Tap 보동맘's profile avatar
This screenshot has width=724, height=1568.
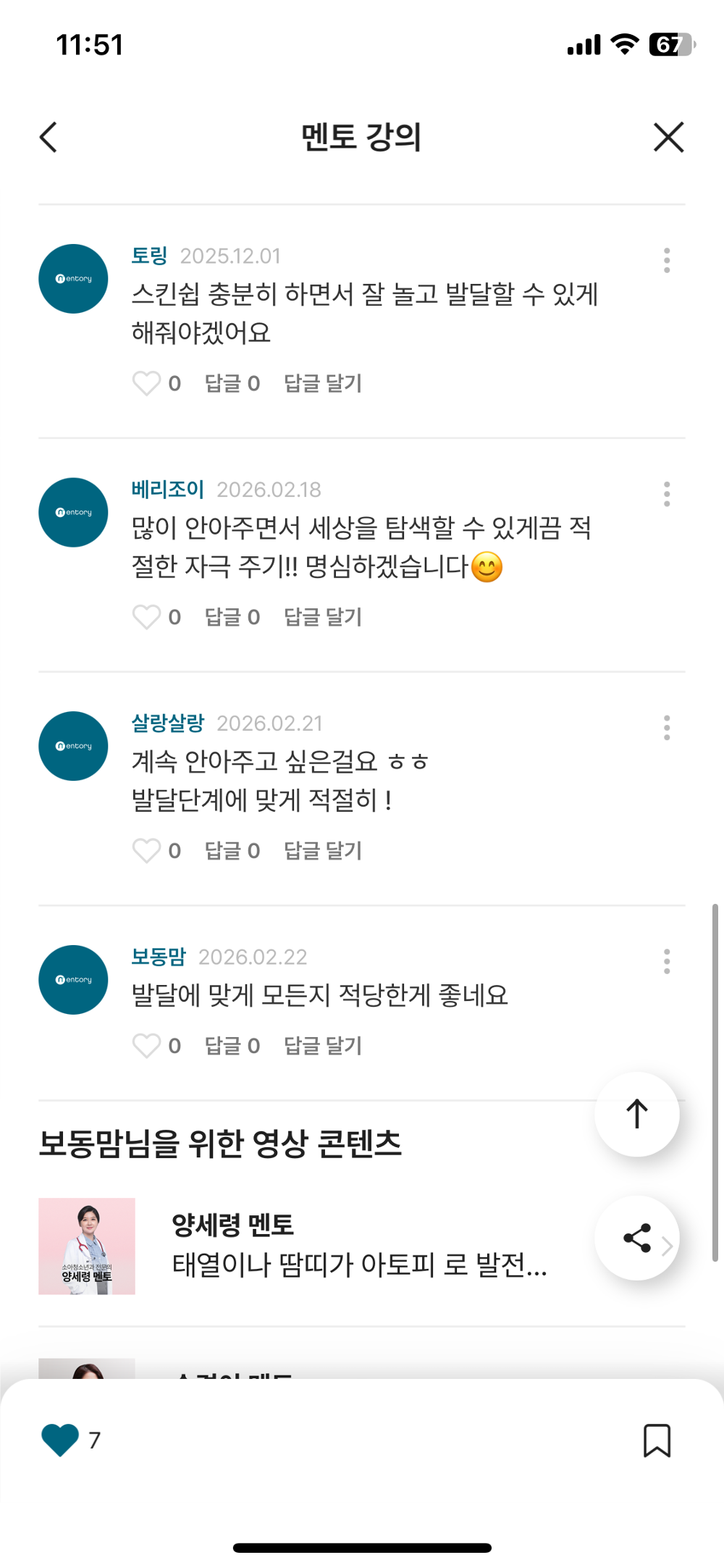[x=72, y=979]
